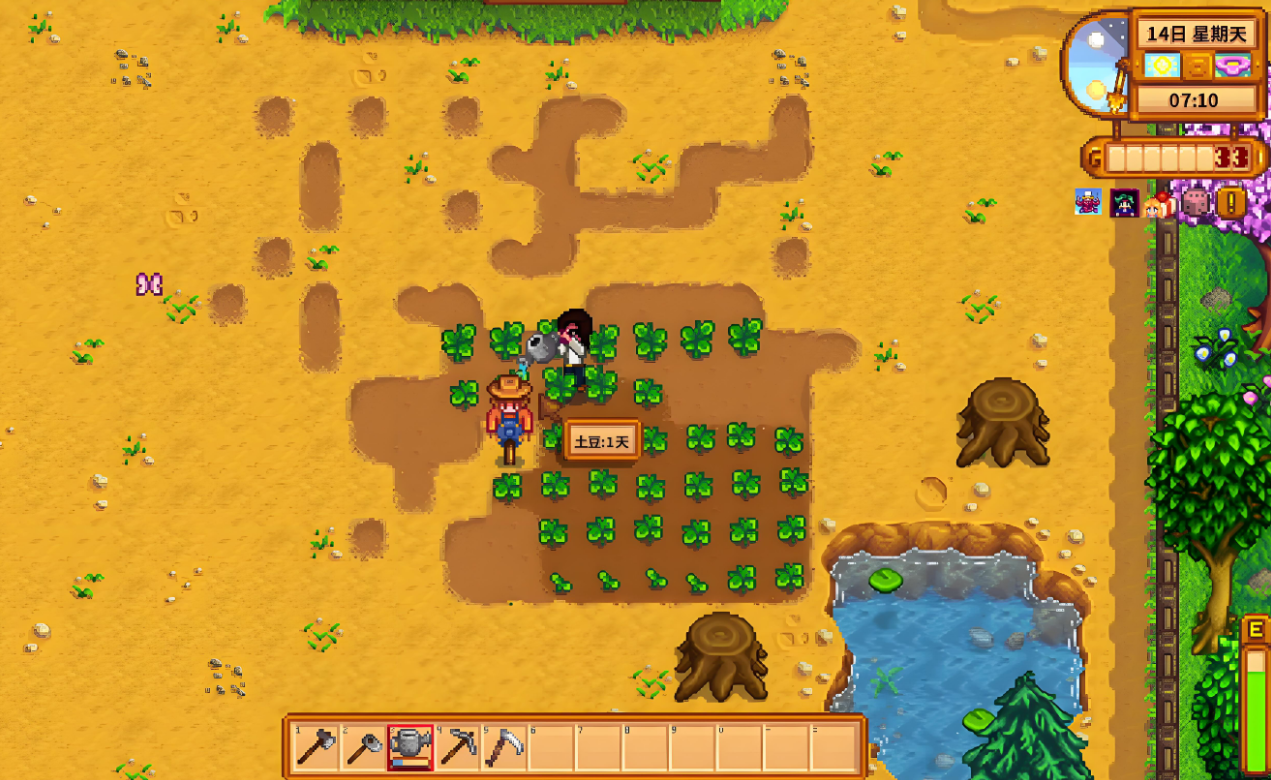Select the scythe in toolbar slot 5
The image size is (1271, 780).
click(x=505, y=747)
